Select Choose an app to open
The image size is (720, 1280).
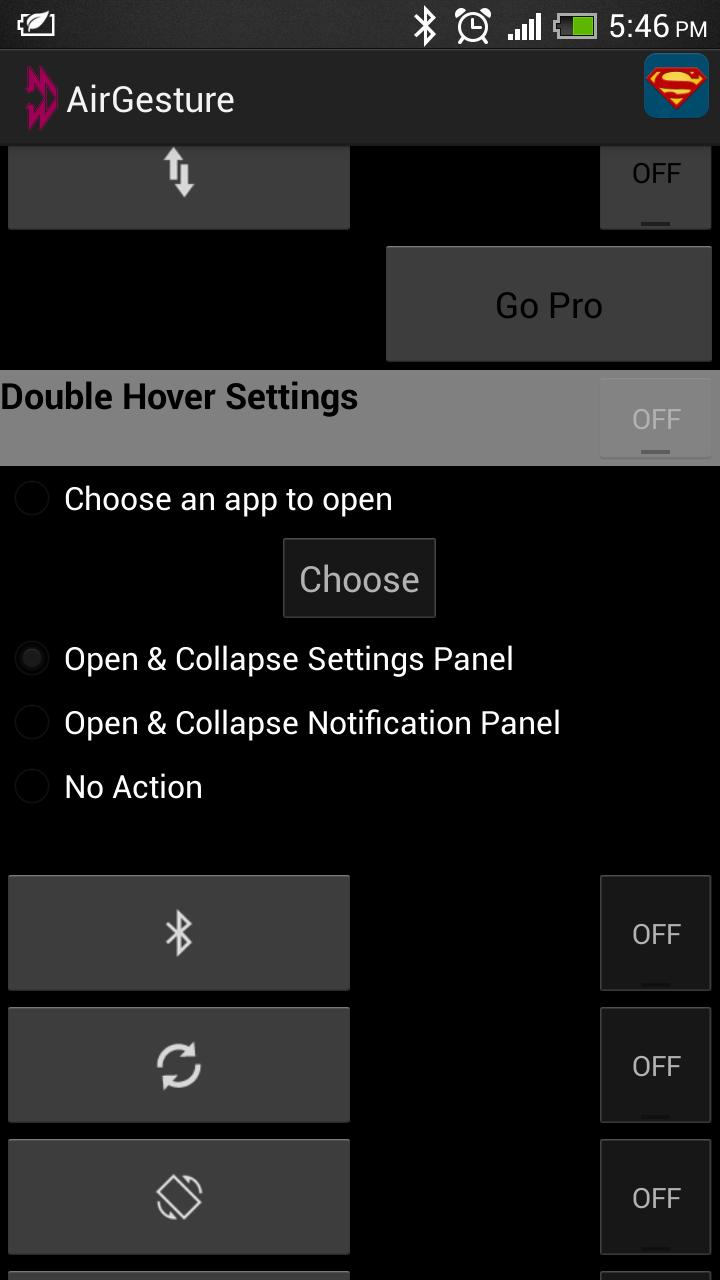(x=32, y=499)
